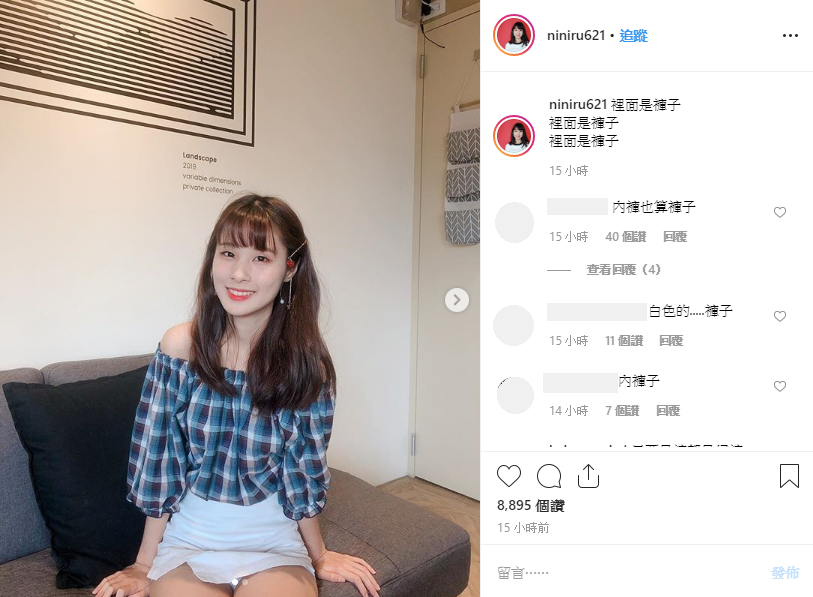Reply to comment with 7 個讚
Image resolution: width=813 pixels, height=597 pixels.
(668, 411)
